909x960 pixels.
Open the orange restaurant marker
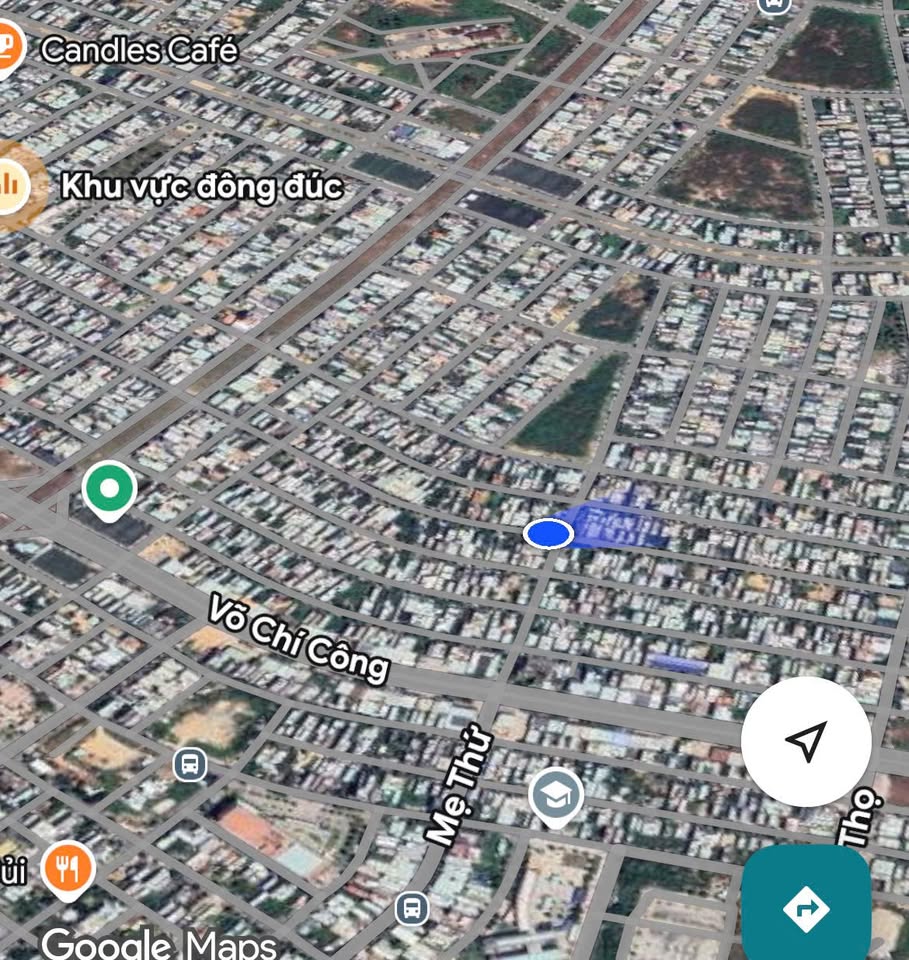pyautogui.click(x=68, y=868)
